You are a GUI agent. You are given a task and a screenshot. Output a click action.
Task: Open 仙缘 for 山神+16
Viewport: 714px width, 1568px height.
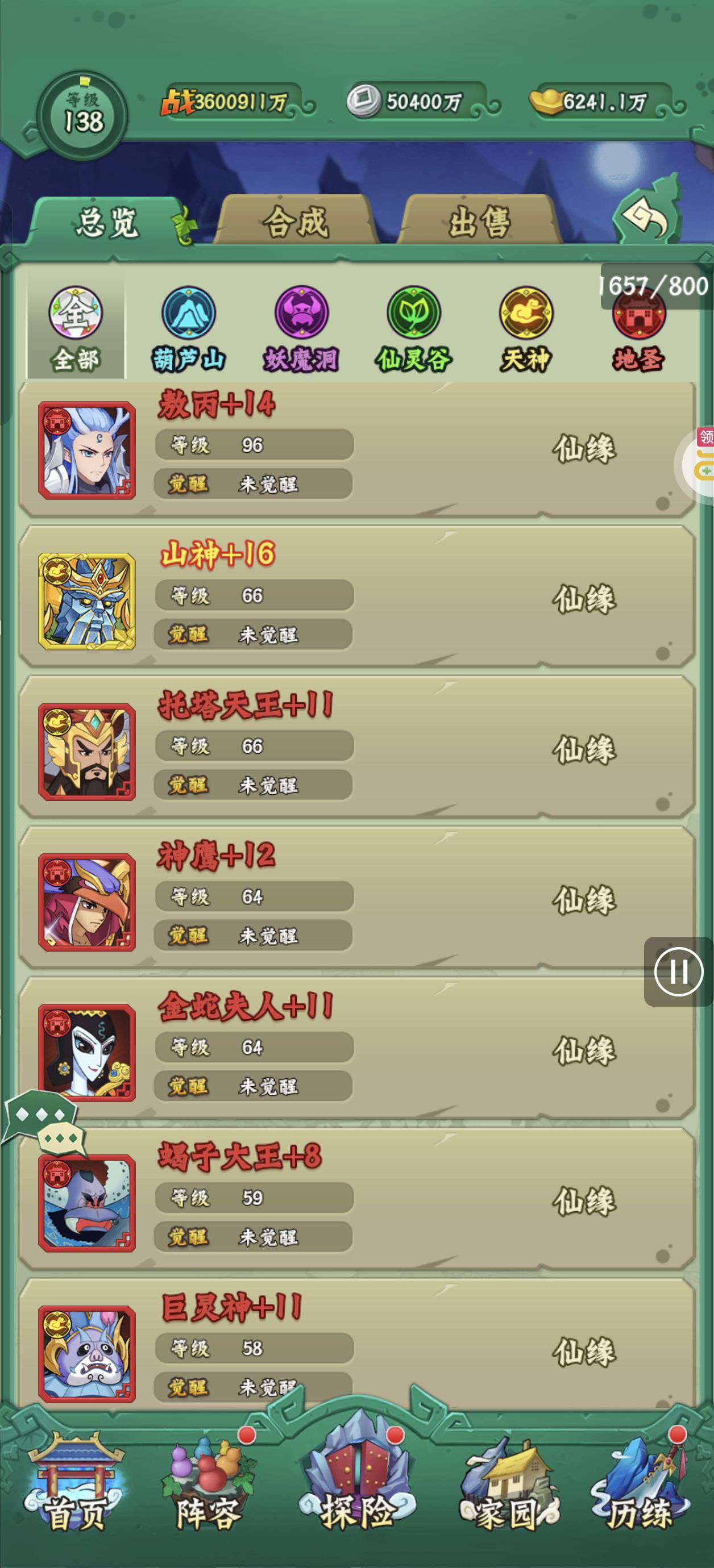click(584, 599)
